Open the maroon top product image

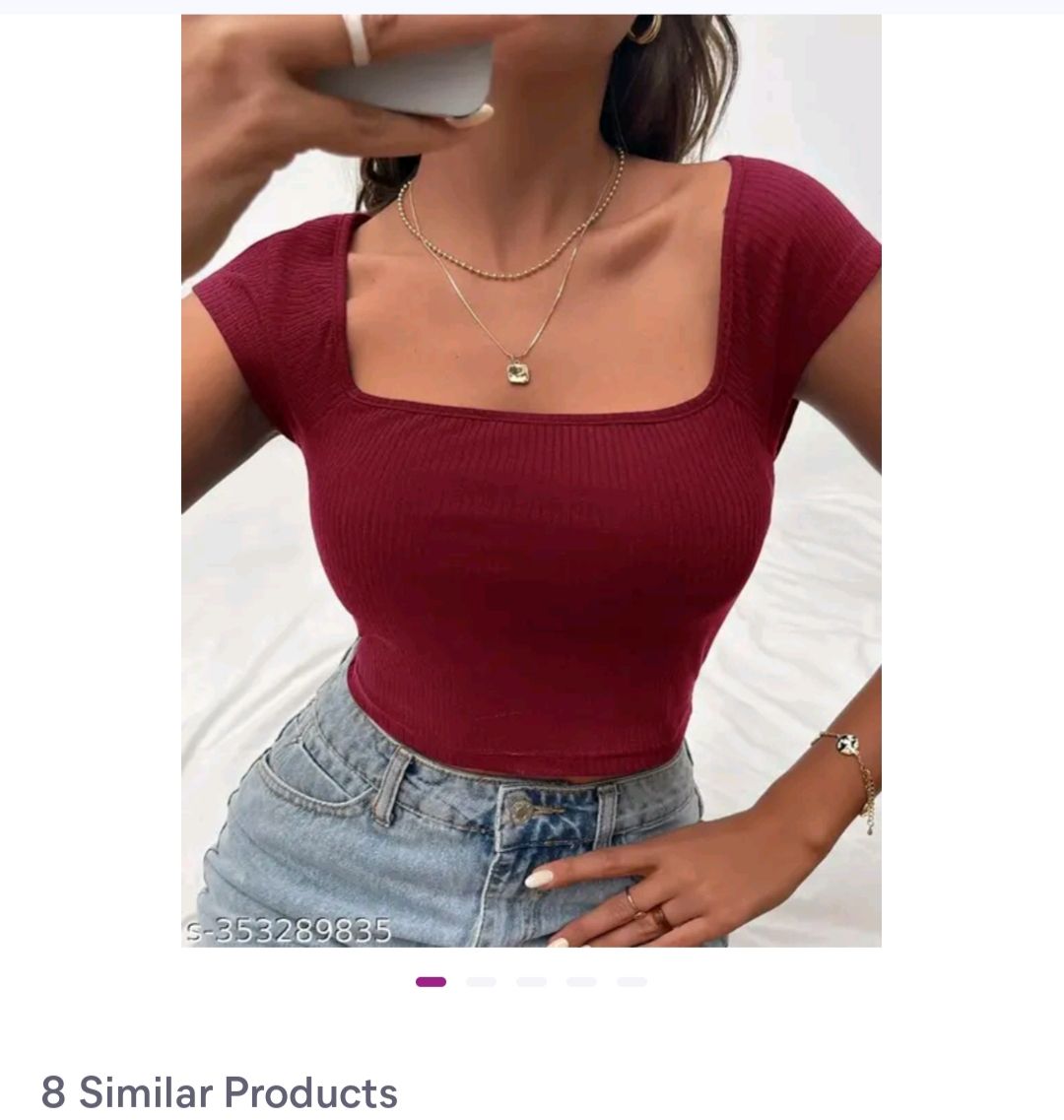[531, 481]
